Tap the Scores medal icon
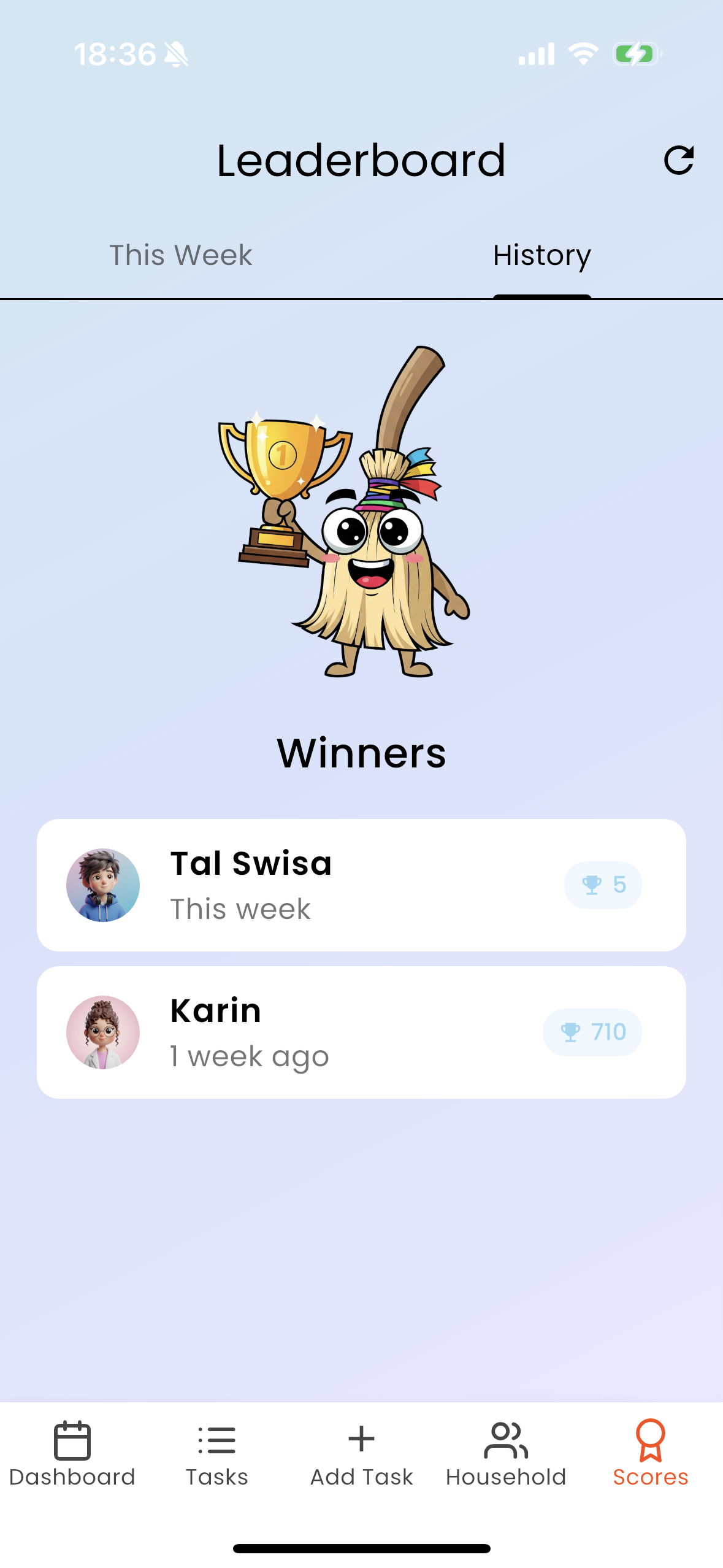The height and width of the screenshot is (1568, 723). 649,1439
